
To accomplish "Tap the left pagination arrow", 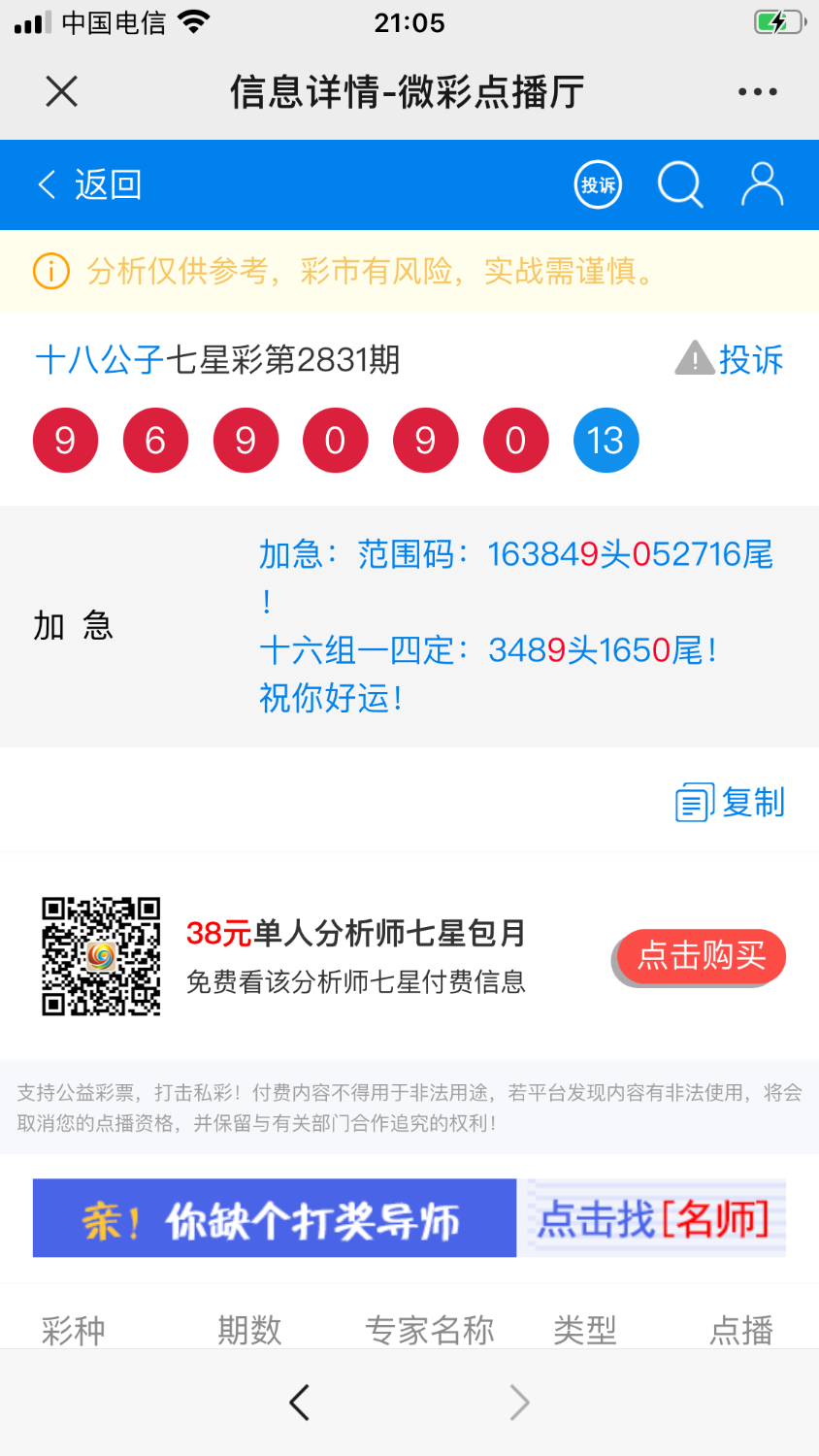I will click(x=299, y=1401).
